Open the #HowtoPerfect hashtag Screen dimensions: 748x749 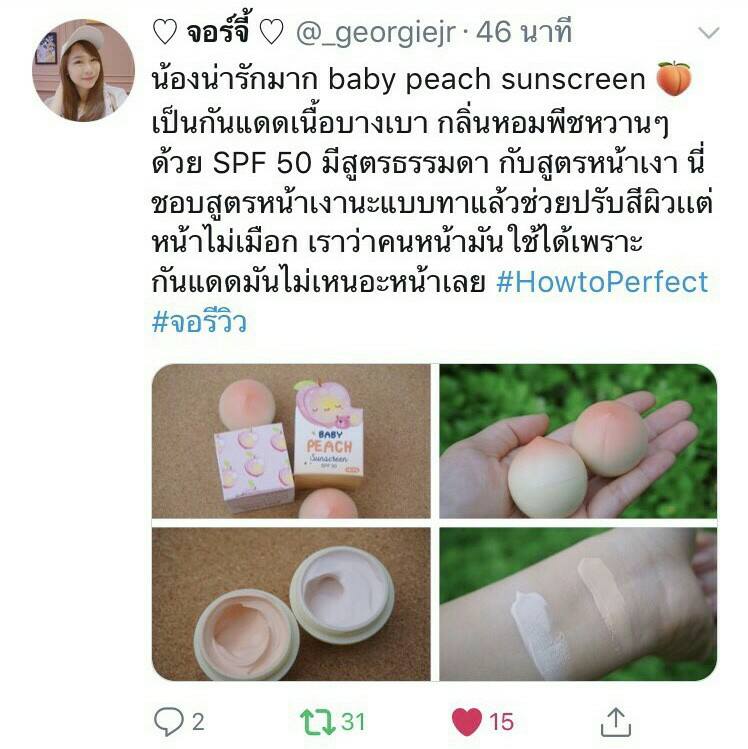pos(602,281)
